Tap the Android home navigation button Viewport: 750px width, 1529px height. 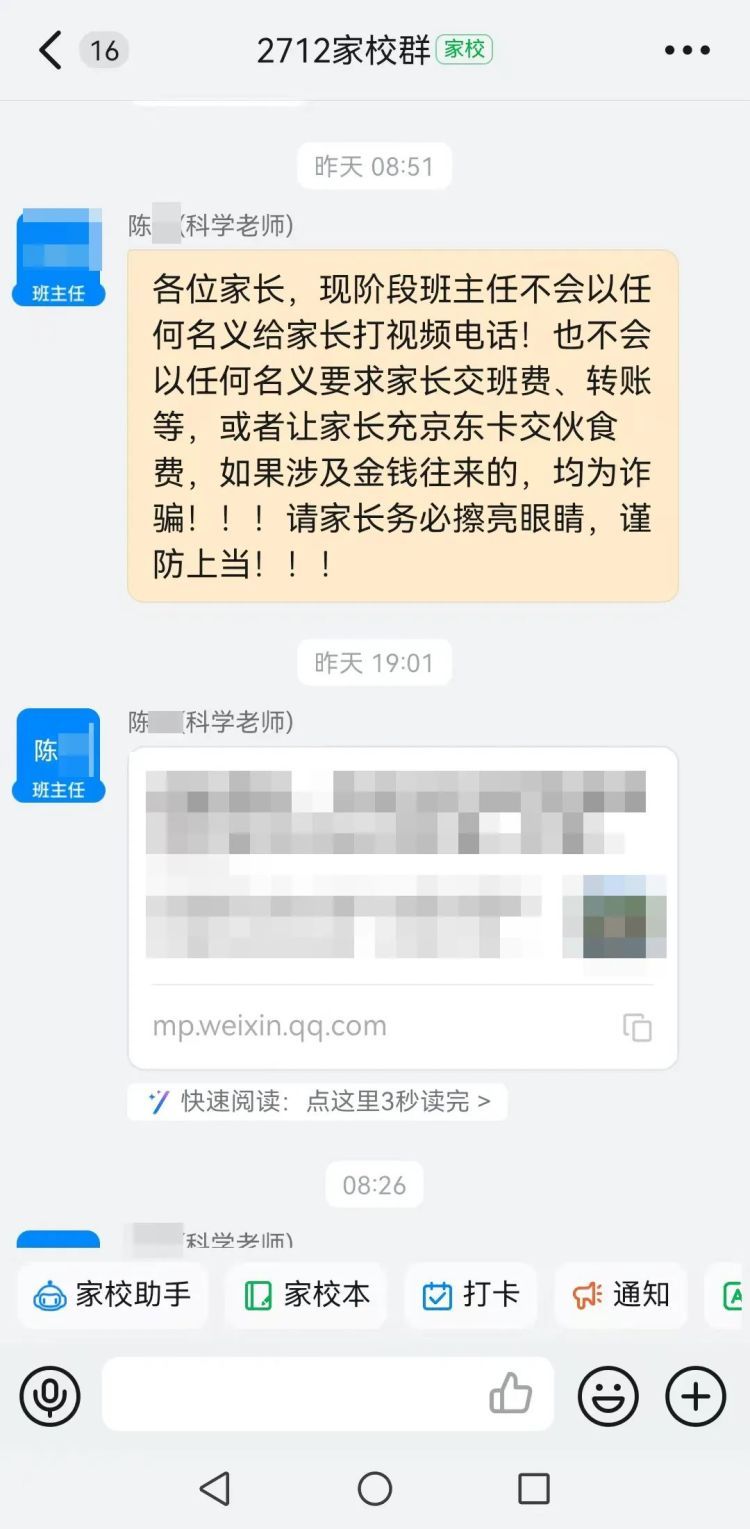click(x=374, y=1491)
